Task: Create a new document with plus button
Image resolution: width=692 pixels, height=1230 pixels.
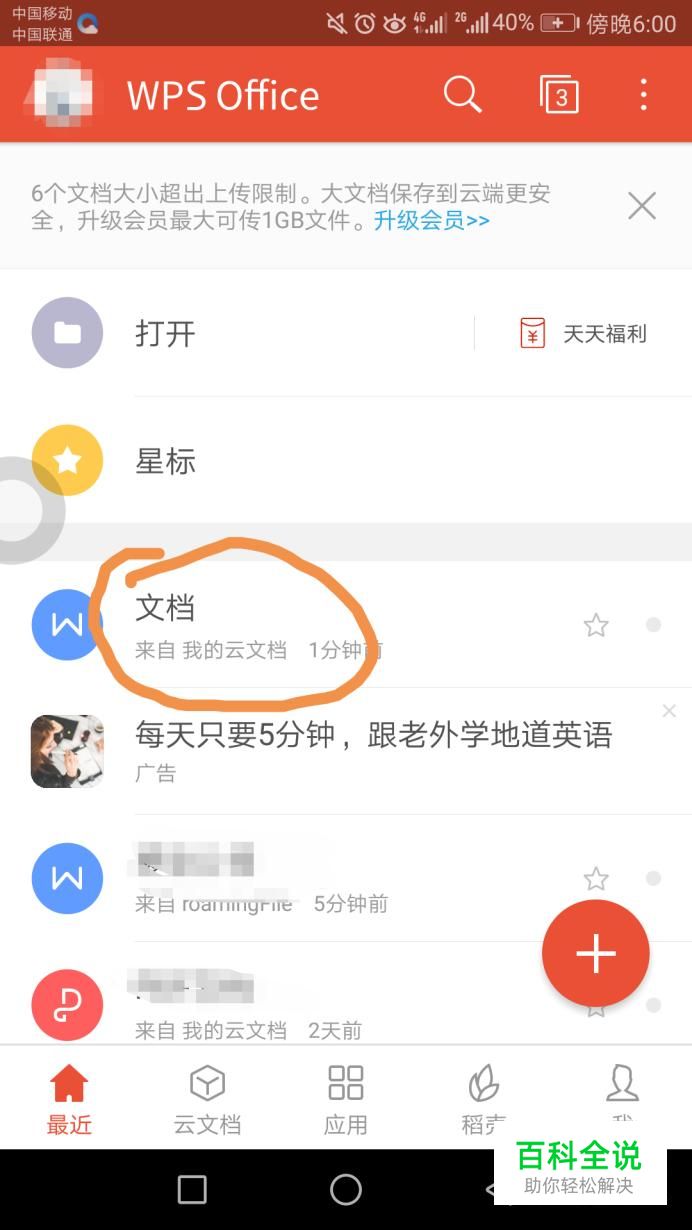Action: coord(595,953)
